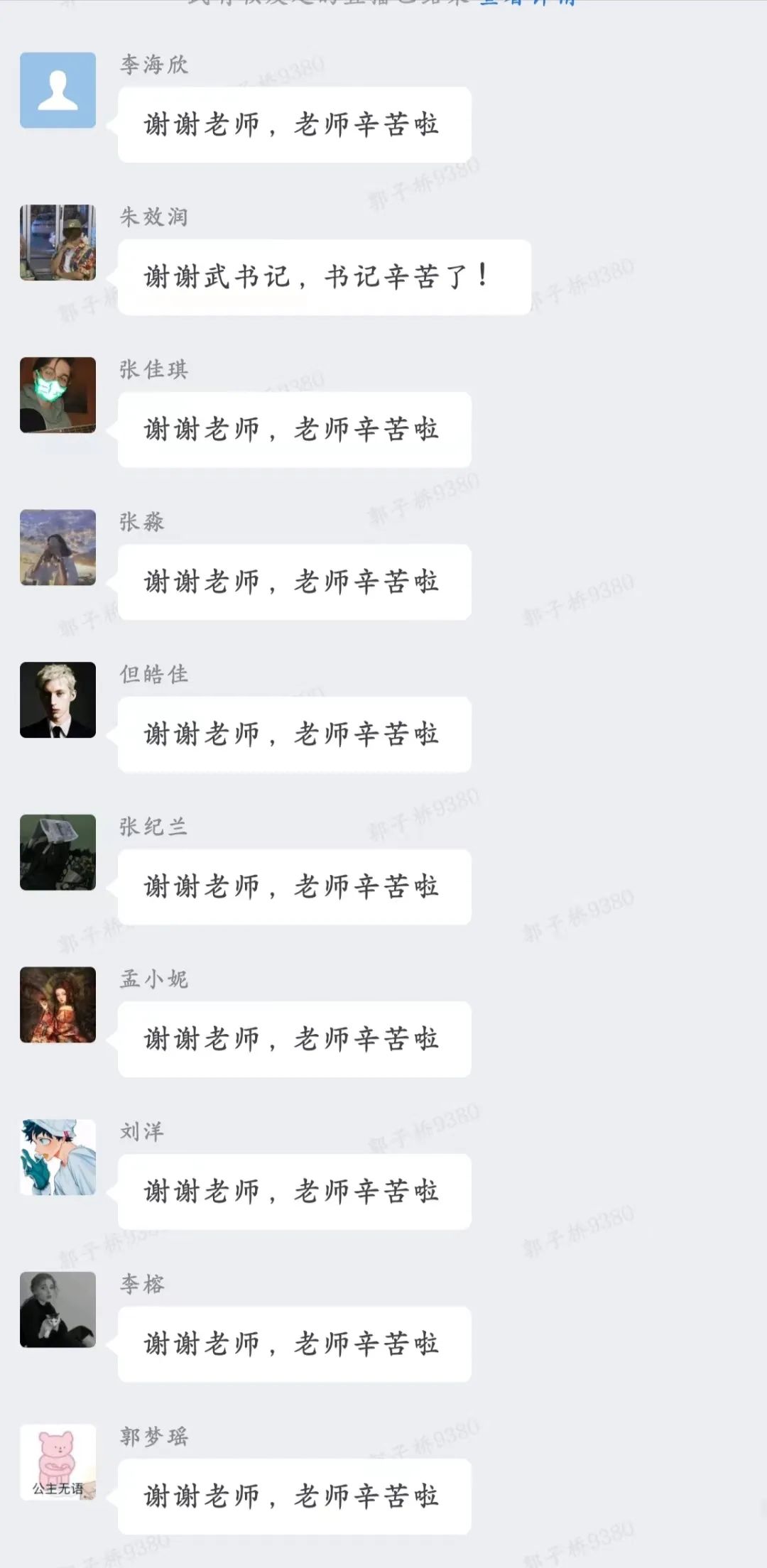767x1568 pixels.
Task: Tap the avatar of 刘洋
Action: point(58,1157)
